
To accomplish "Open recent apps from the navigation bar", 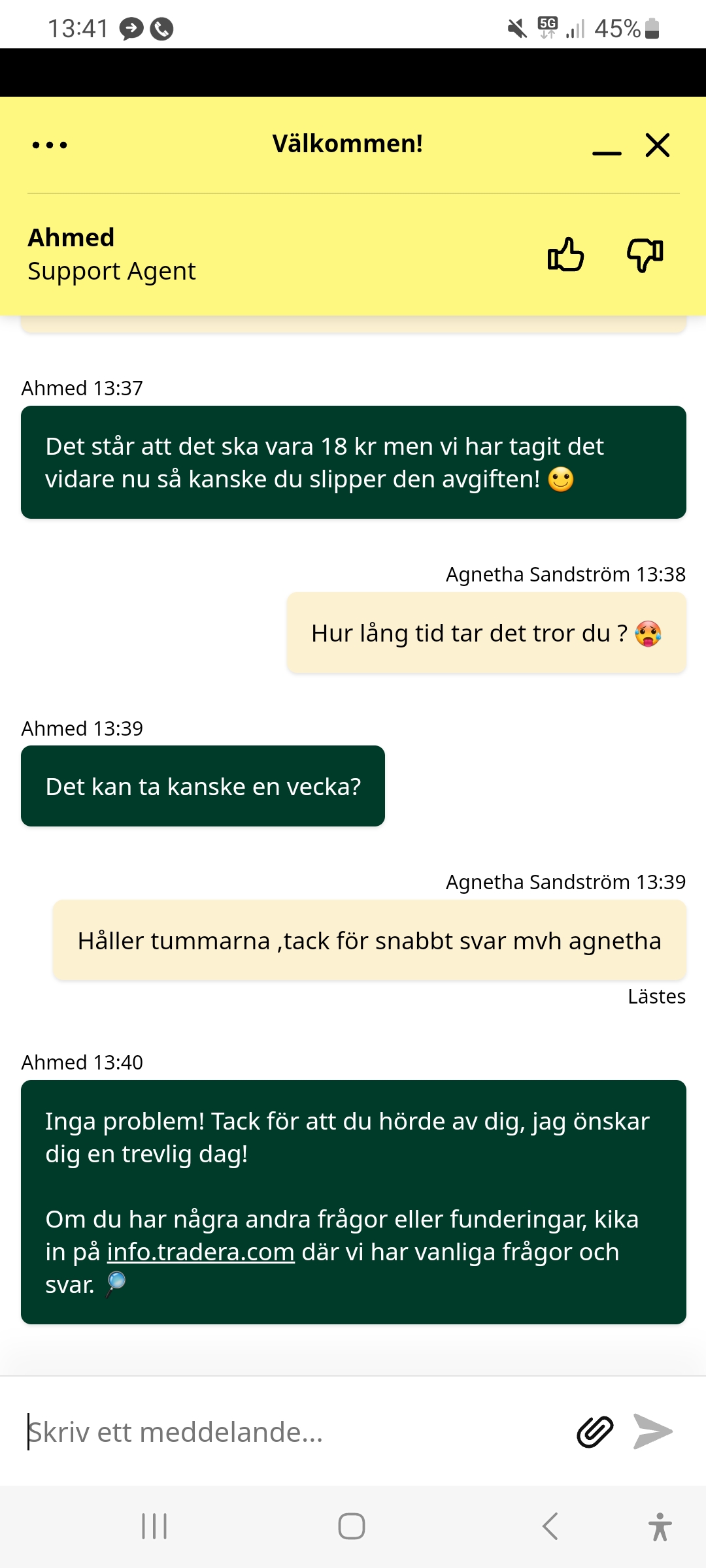I will (x=155, y=1526).
